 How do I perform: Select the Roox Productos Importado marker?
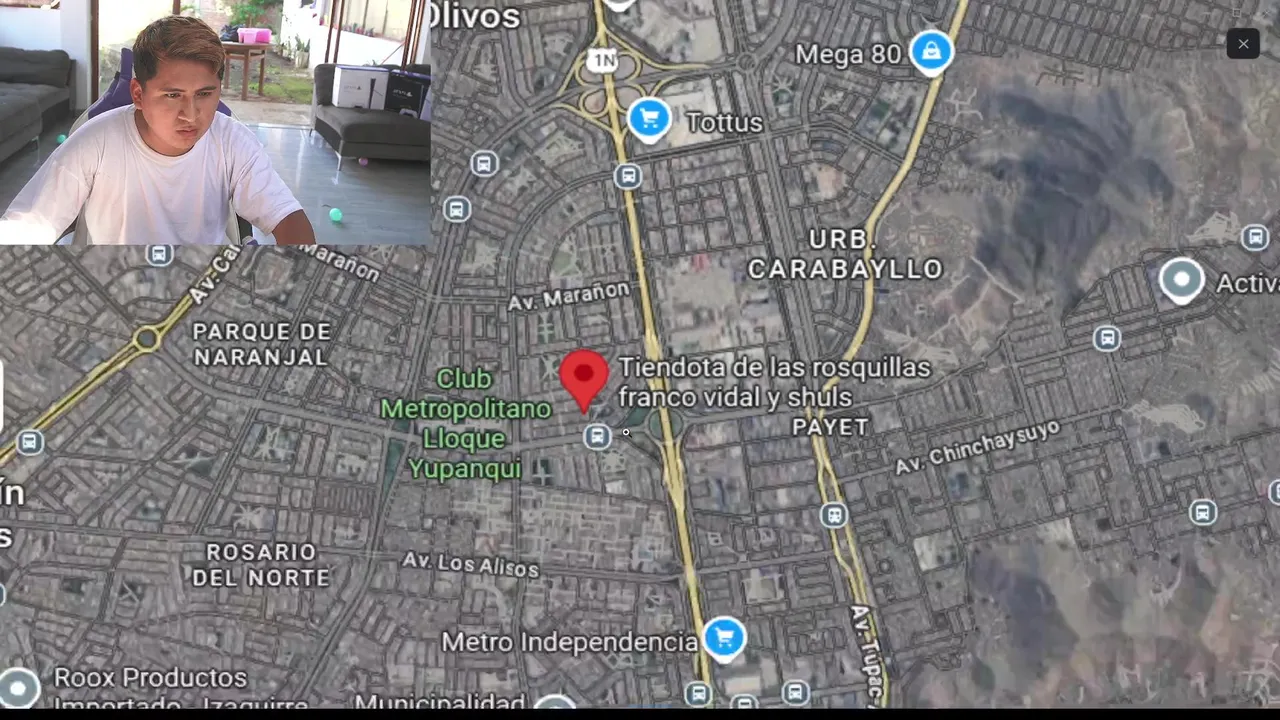(18, 688)
